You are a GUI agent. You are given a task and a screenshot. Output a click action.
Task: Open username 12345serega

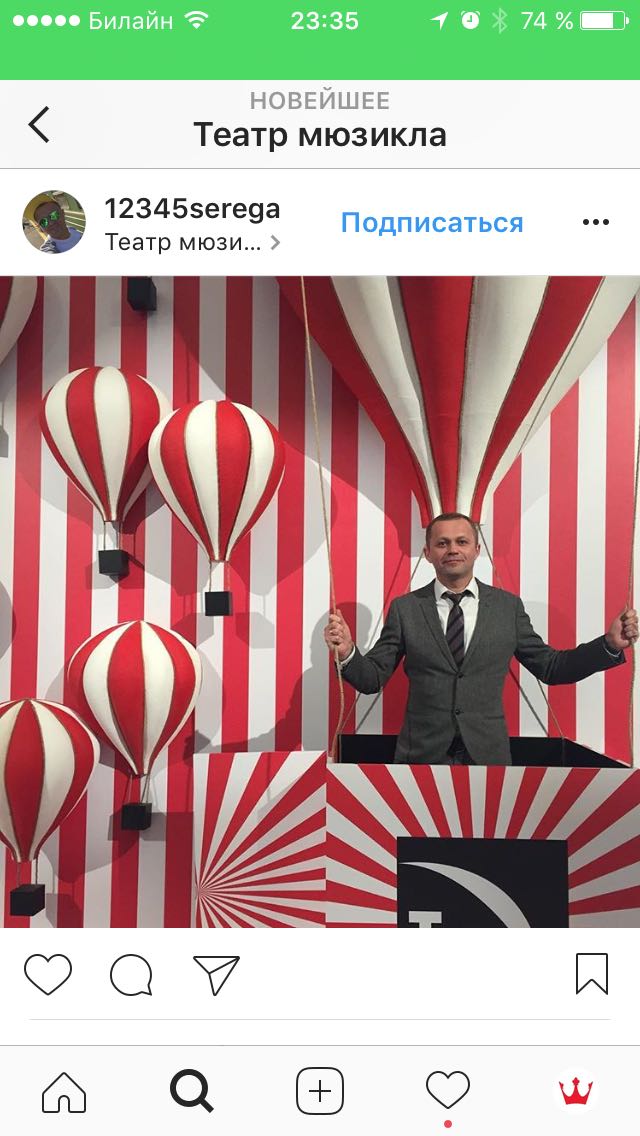192,209
